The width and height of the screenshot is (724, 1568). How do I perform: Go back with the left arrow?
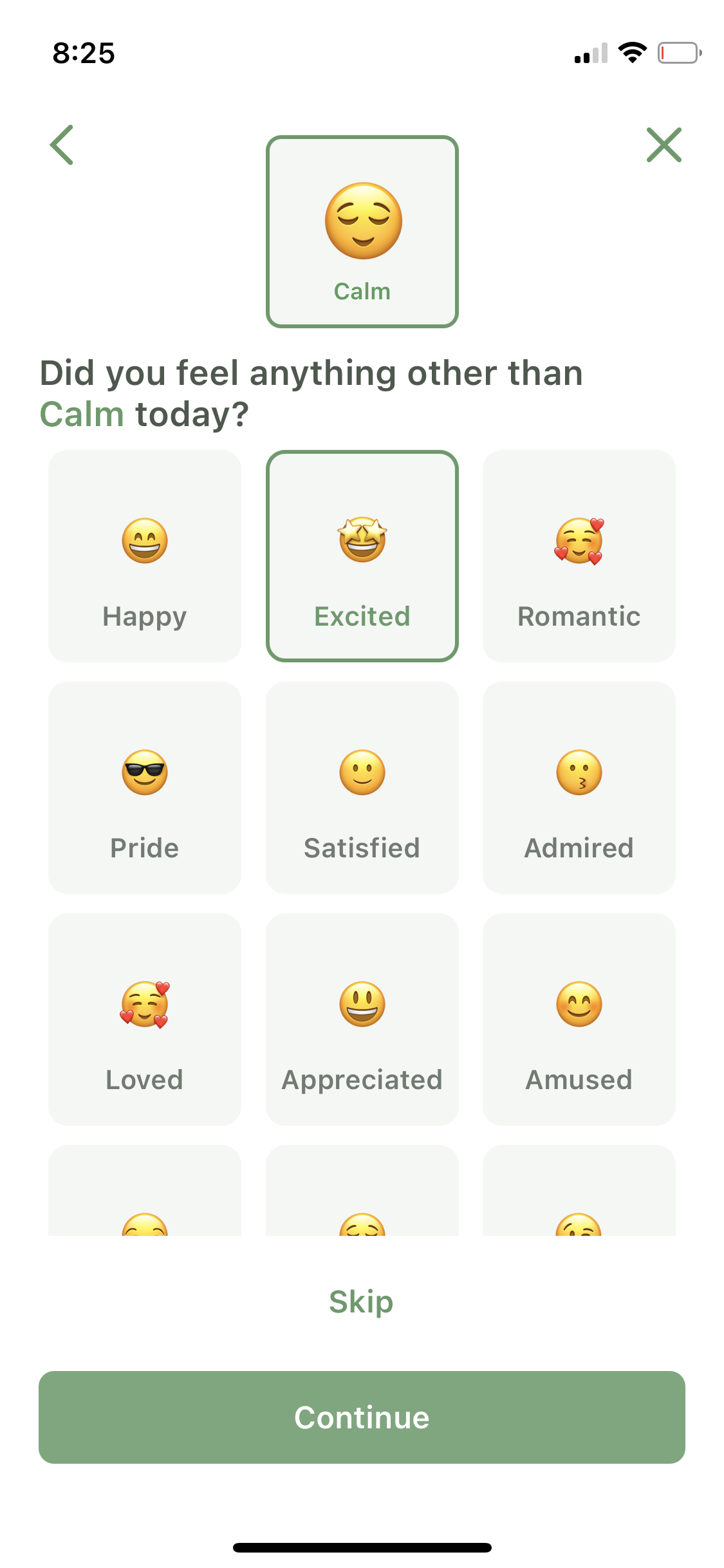click(x=62, y=145)
